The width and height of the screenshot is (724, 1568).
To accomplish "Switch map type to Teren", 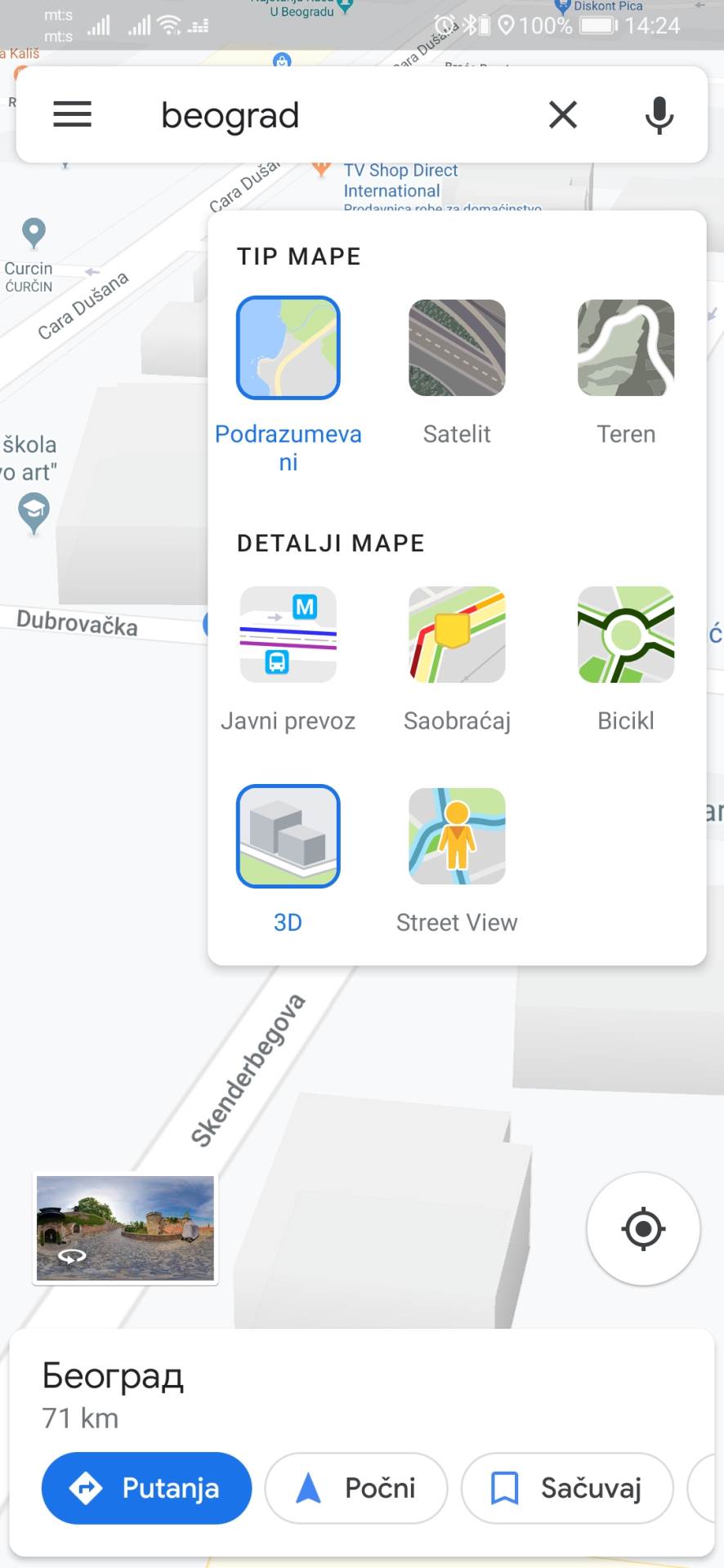I will [x=625, y=348].
